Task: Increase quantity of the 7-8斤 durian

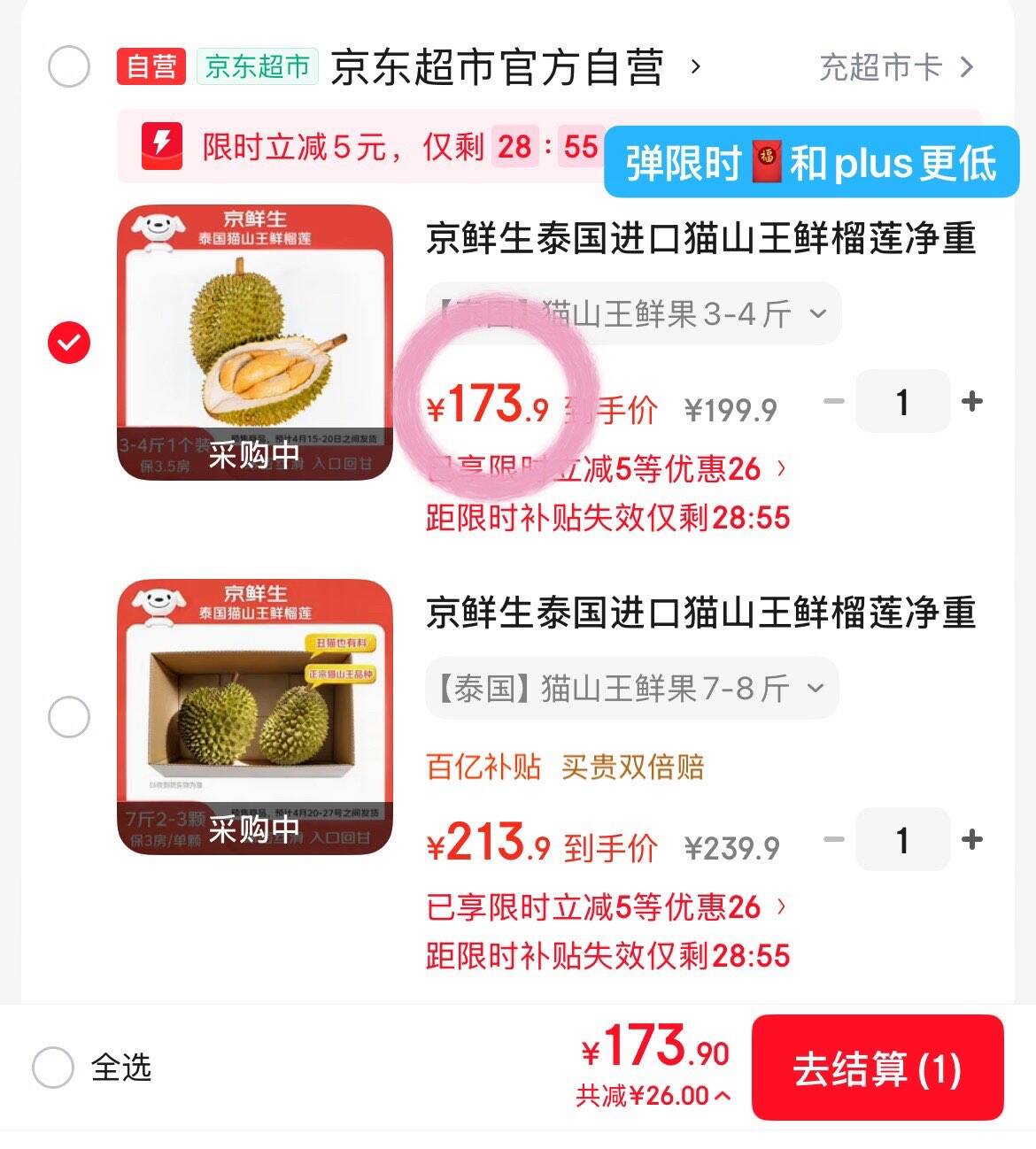Action: click(x=972, y=839)
